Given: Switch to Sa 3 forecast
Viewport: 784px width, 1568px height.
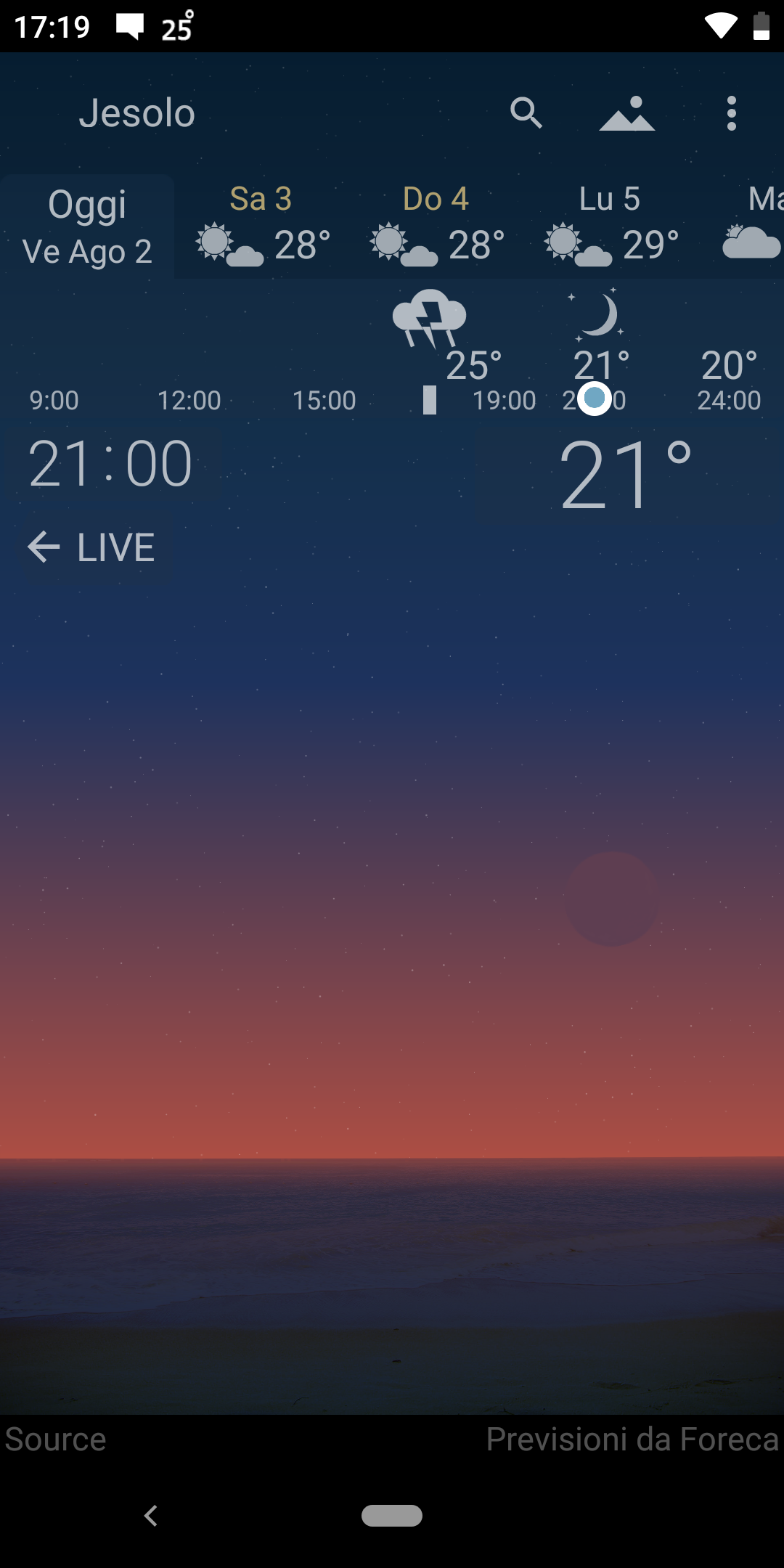Looking at the screenshot, I should point(261,226).
